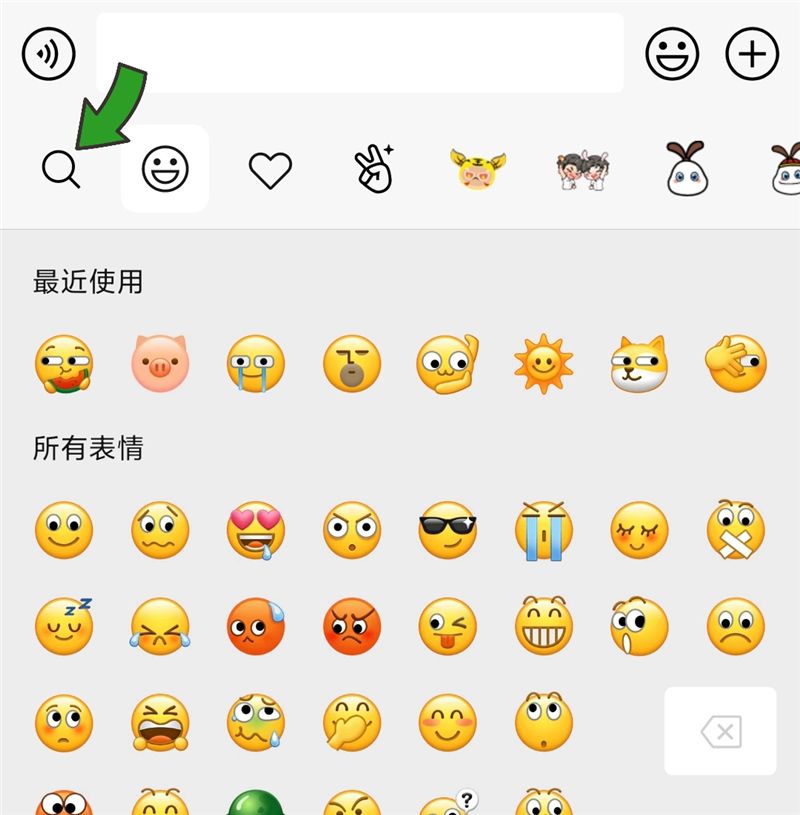Focus the message text field
800x815 pixels.
(x=360, y=53)
